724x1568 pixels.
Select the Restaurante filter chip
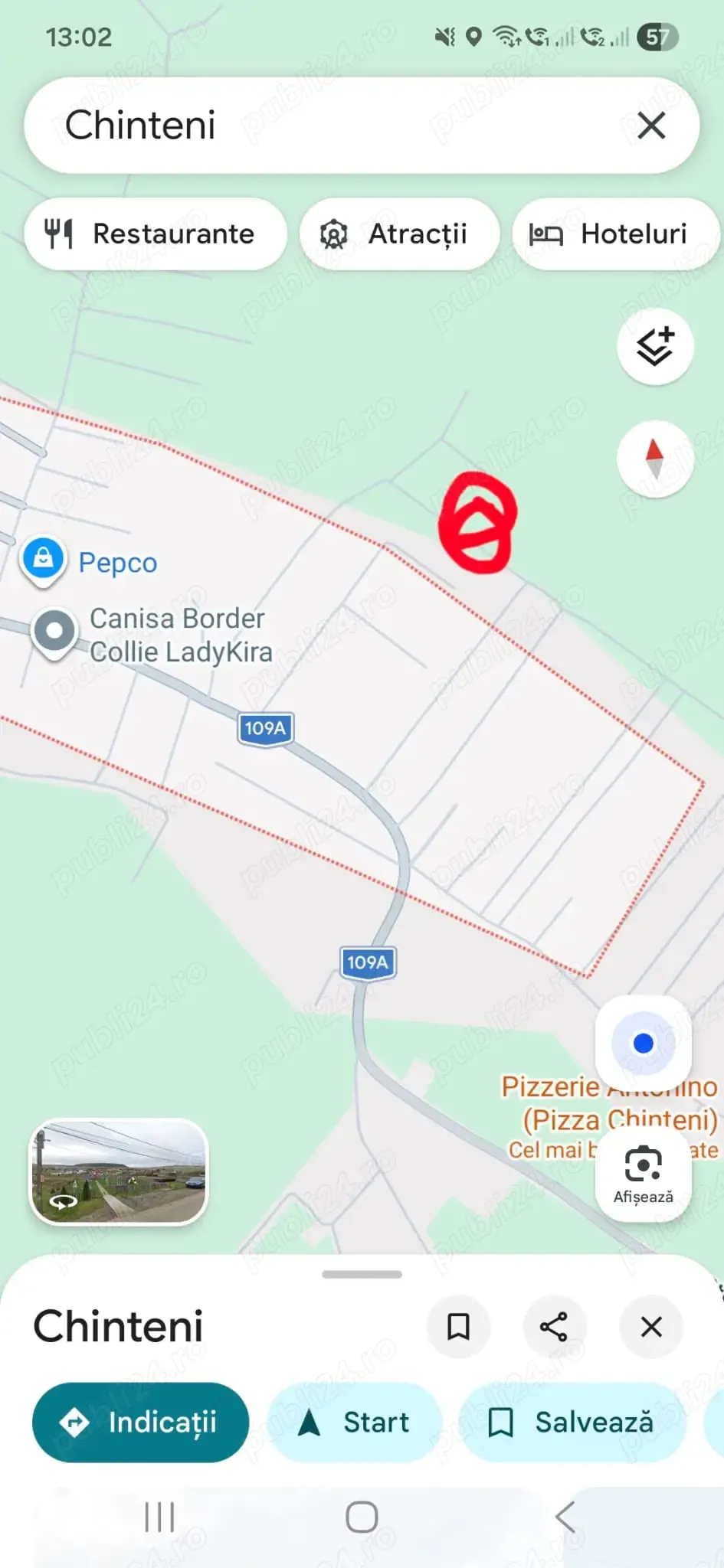coord(156,234)
